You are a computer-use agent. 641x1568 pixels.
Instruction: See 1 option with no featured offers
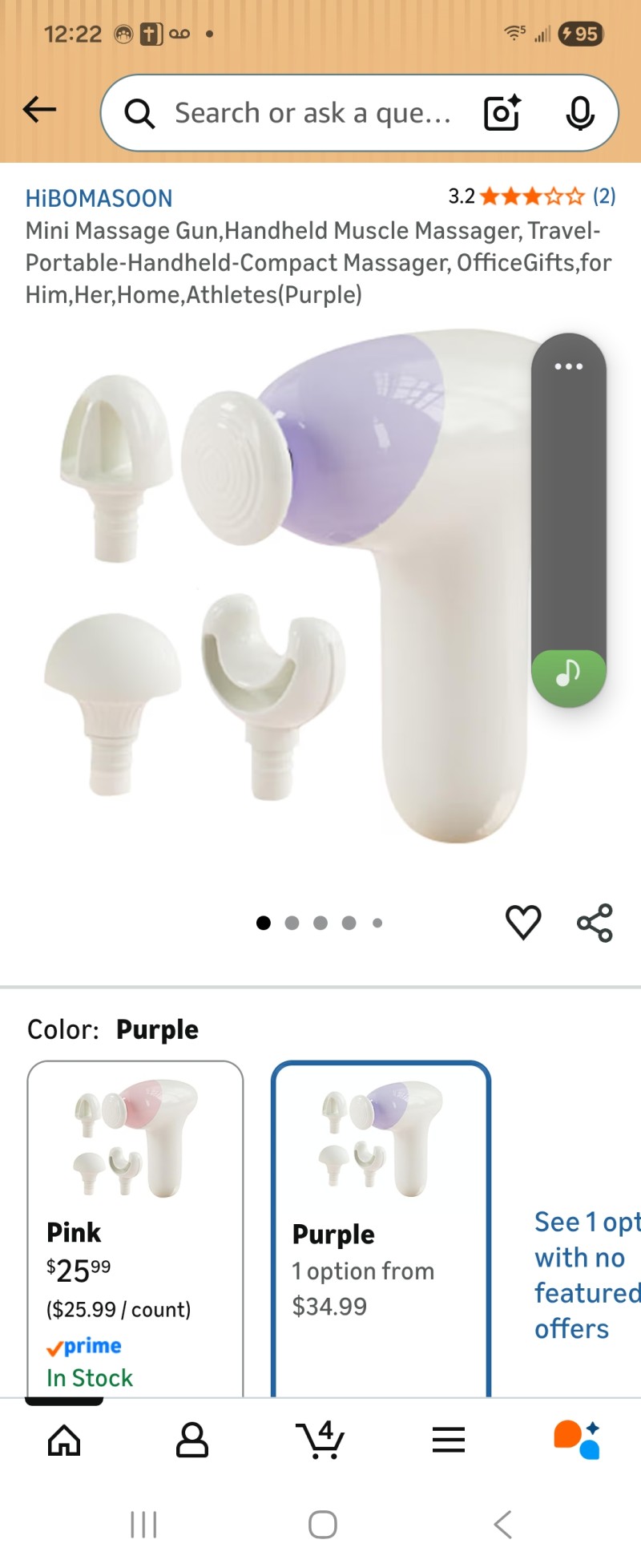point(587,1275)
